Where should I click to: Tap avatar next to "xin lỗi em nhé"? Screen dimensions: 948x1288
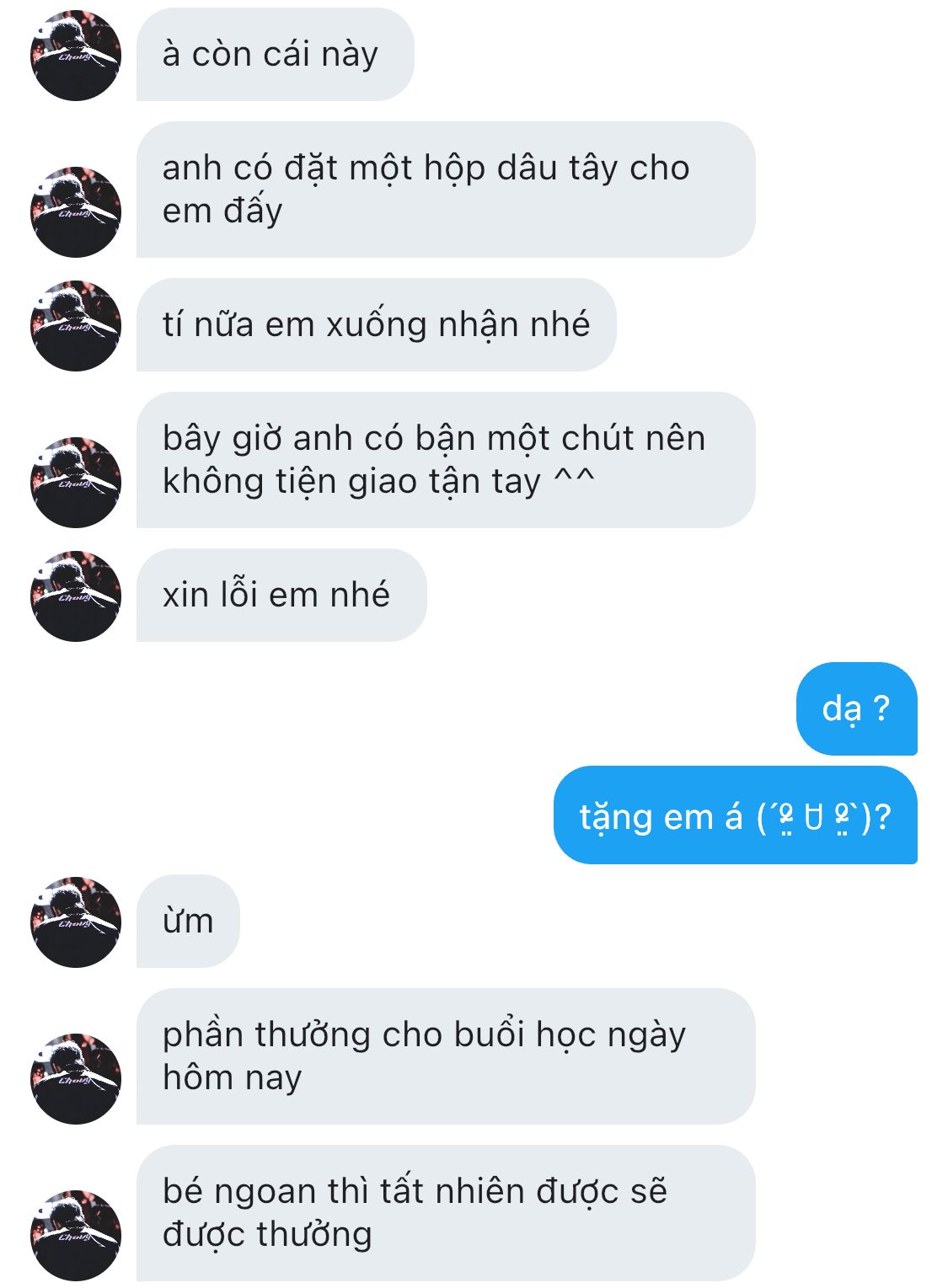click(75, 596)
